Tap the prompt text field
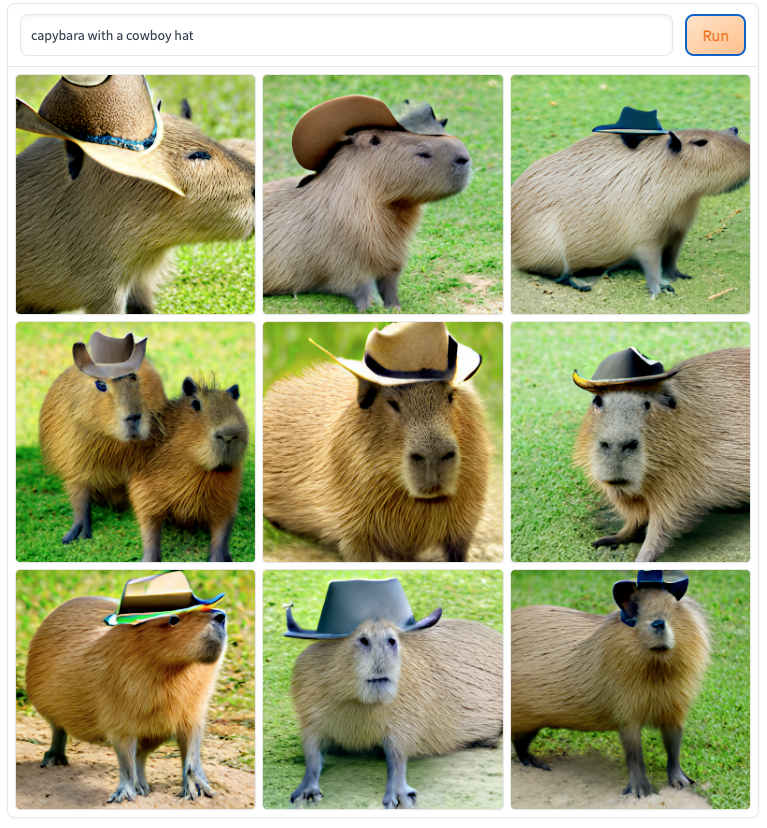The height and width of the screenshot is (828, 767). (346, 35)
